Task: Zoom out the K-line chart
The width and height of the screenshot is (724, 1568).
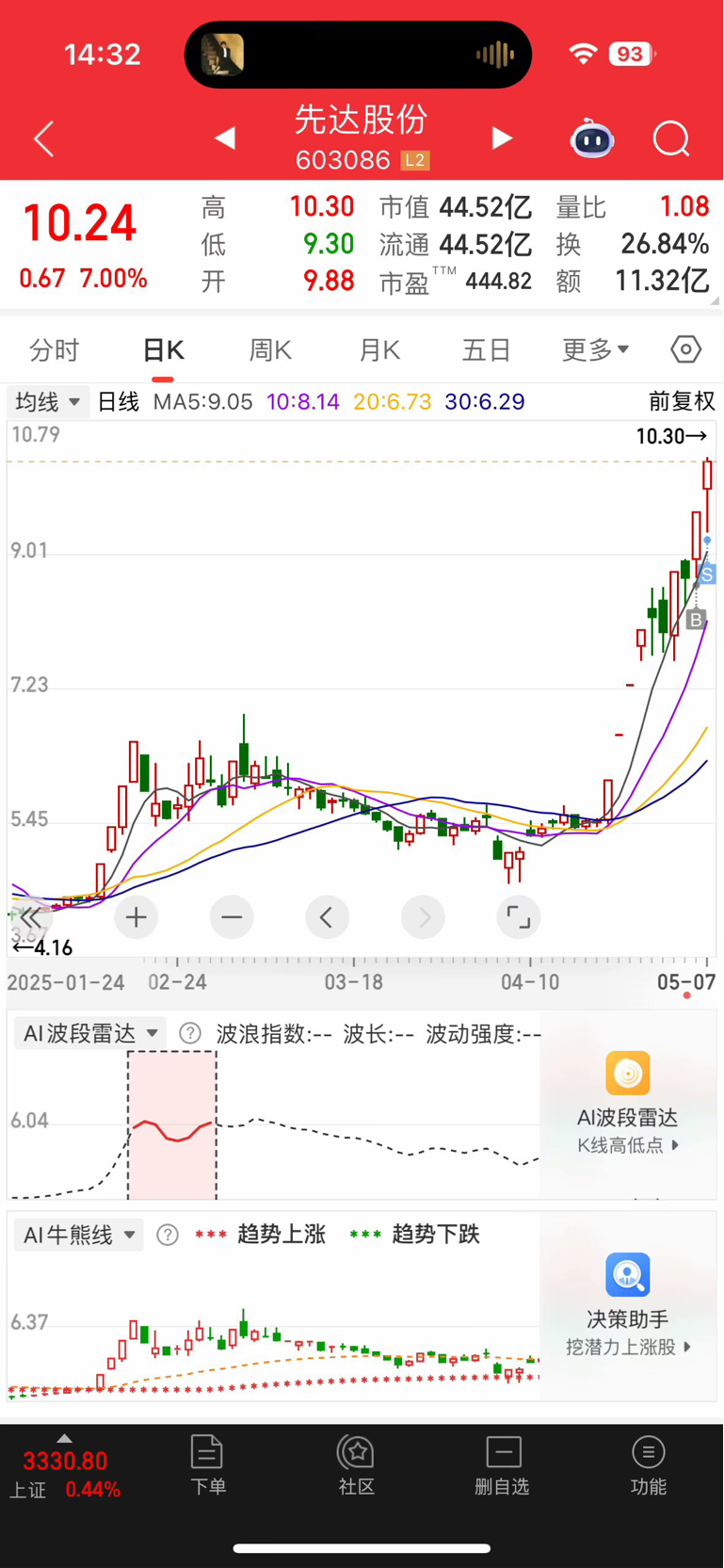Action: pyautogui.click(x=232, y=917)
